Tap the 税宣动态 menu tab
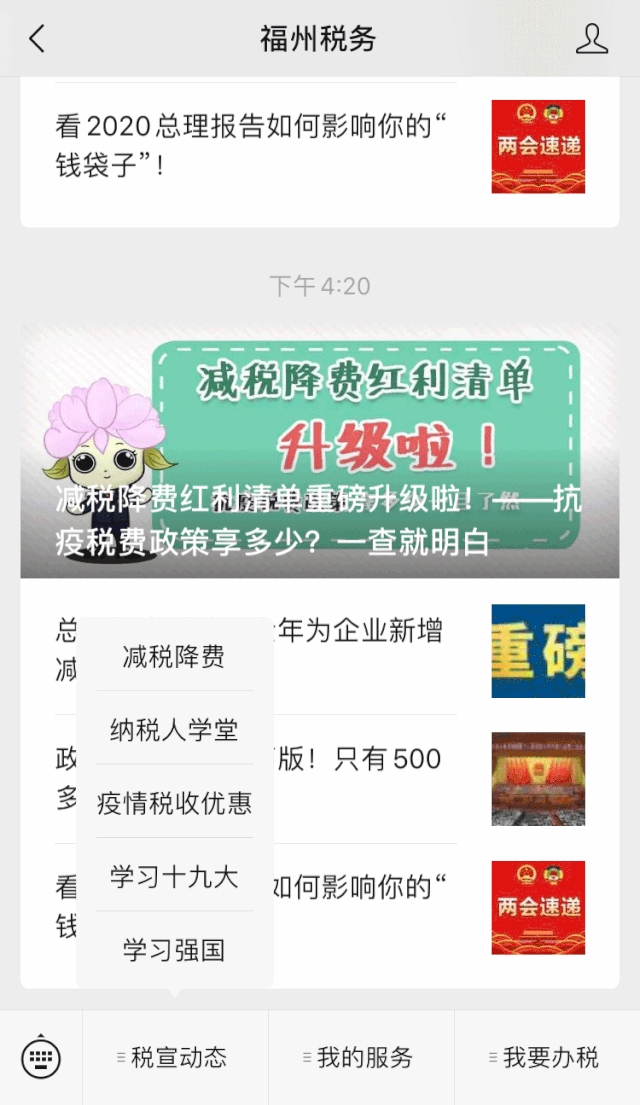640x1105 pixels. [x=175, y=1057]
